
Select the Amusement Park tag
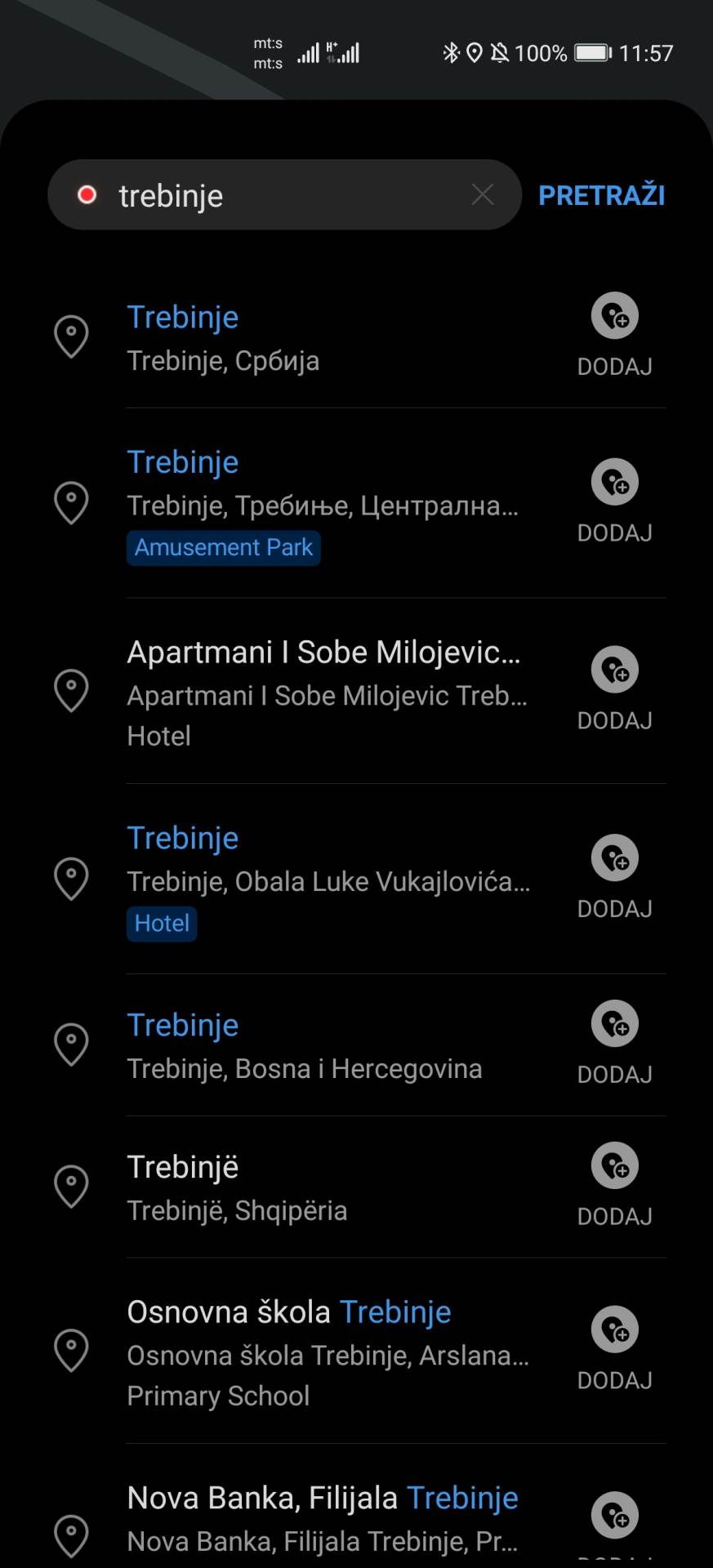[x=223, y=547]
